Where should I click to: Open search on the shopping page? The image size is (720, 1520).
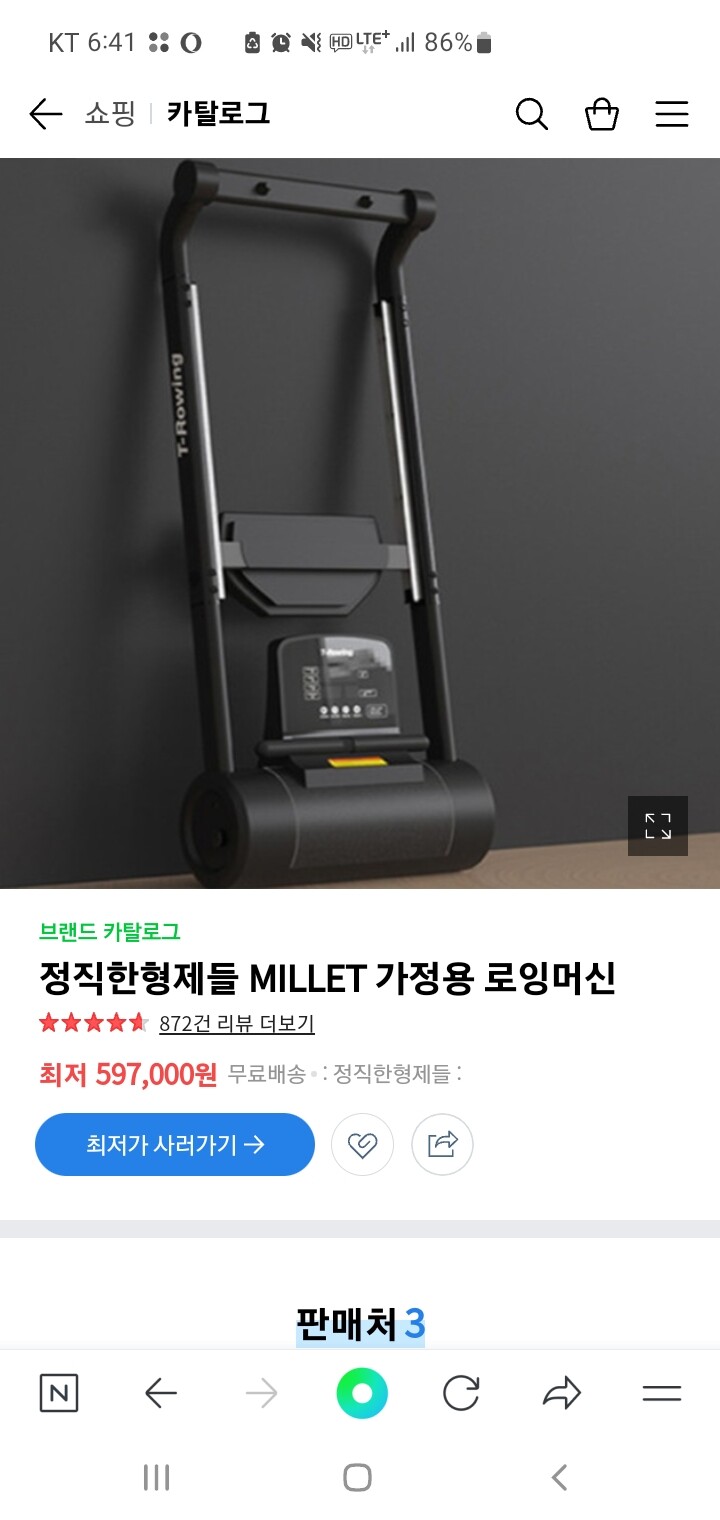[x=531, y=115]
